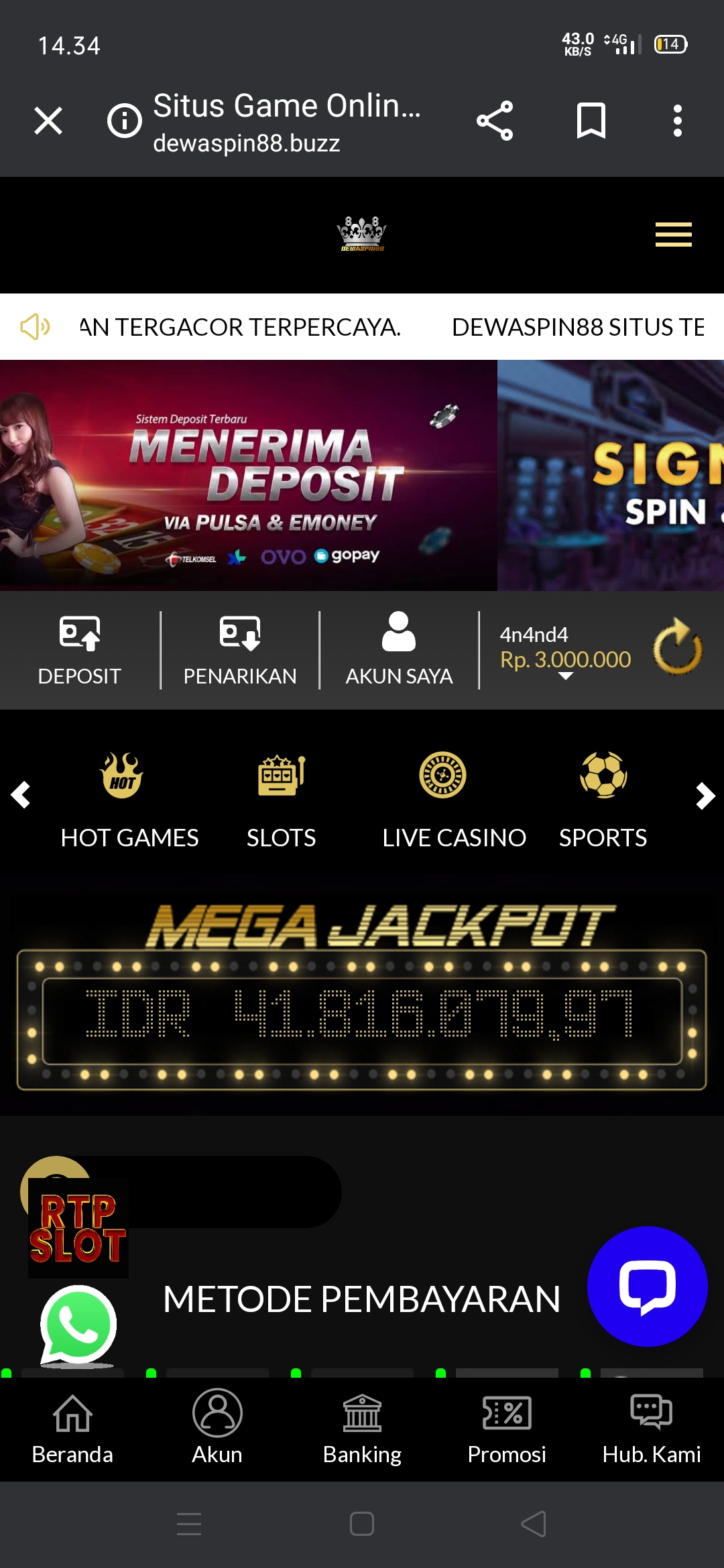This screenshot has height=1568, width=724.
Task: Expand the 4n4nd4 balance dropdown
Action: pyautogui.click(x=566, y=676)
